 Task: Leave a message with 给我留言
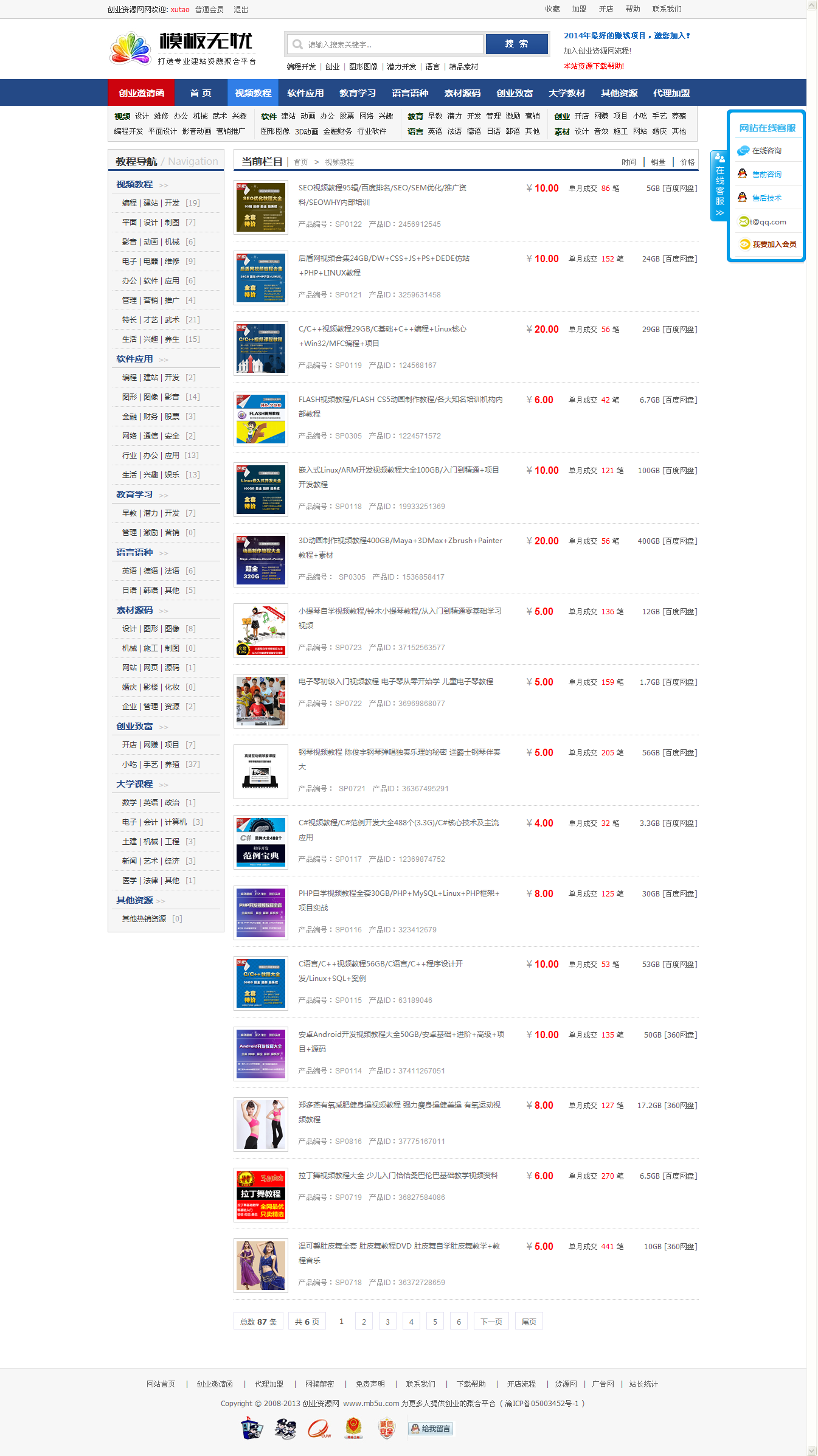[x=431, y=1429]
